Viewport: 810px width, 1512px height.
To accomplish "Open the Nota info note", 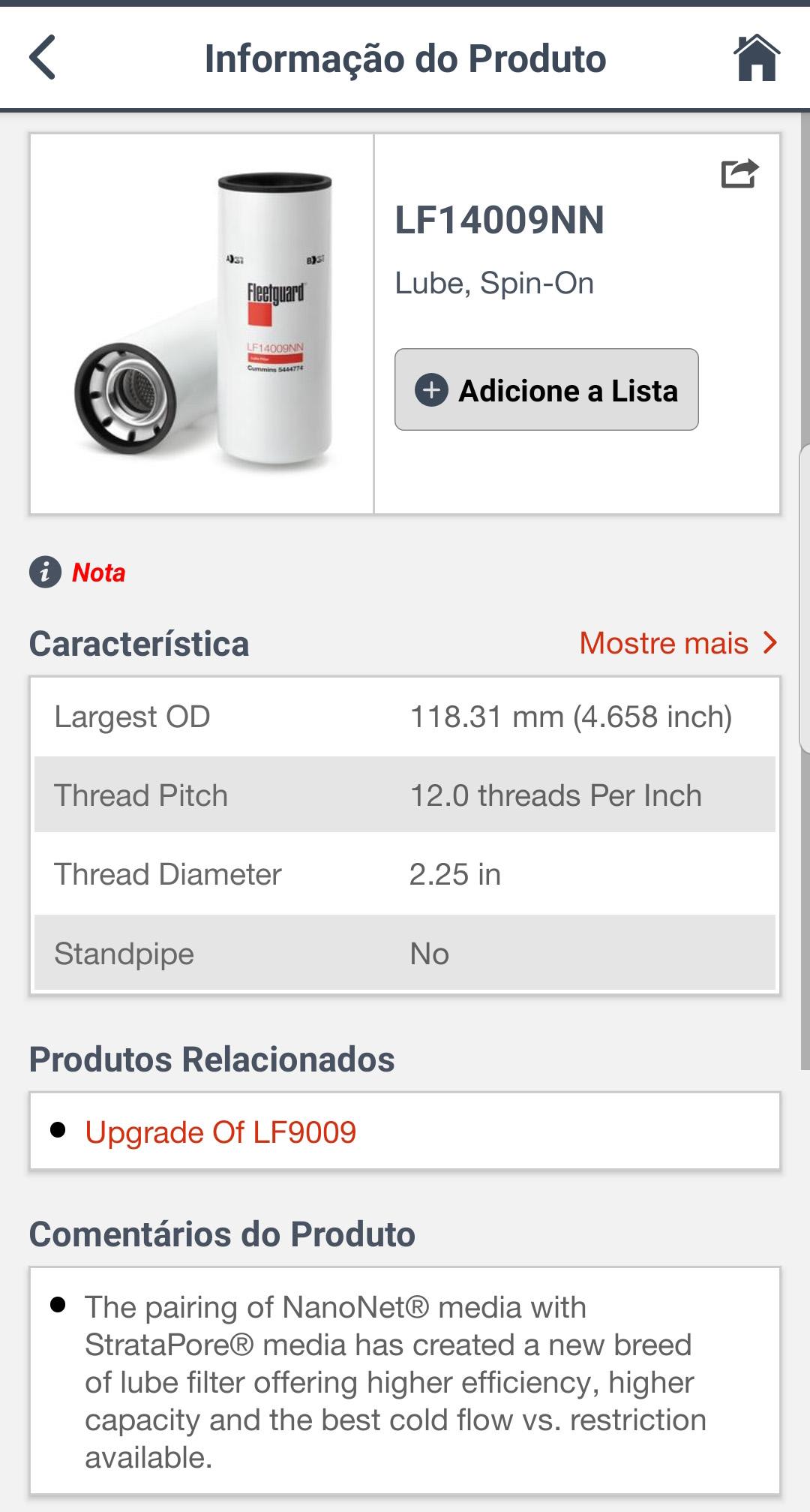I will click(x=78, y=573).
